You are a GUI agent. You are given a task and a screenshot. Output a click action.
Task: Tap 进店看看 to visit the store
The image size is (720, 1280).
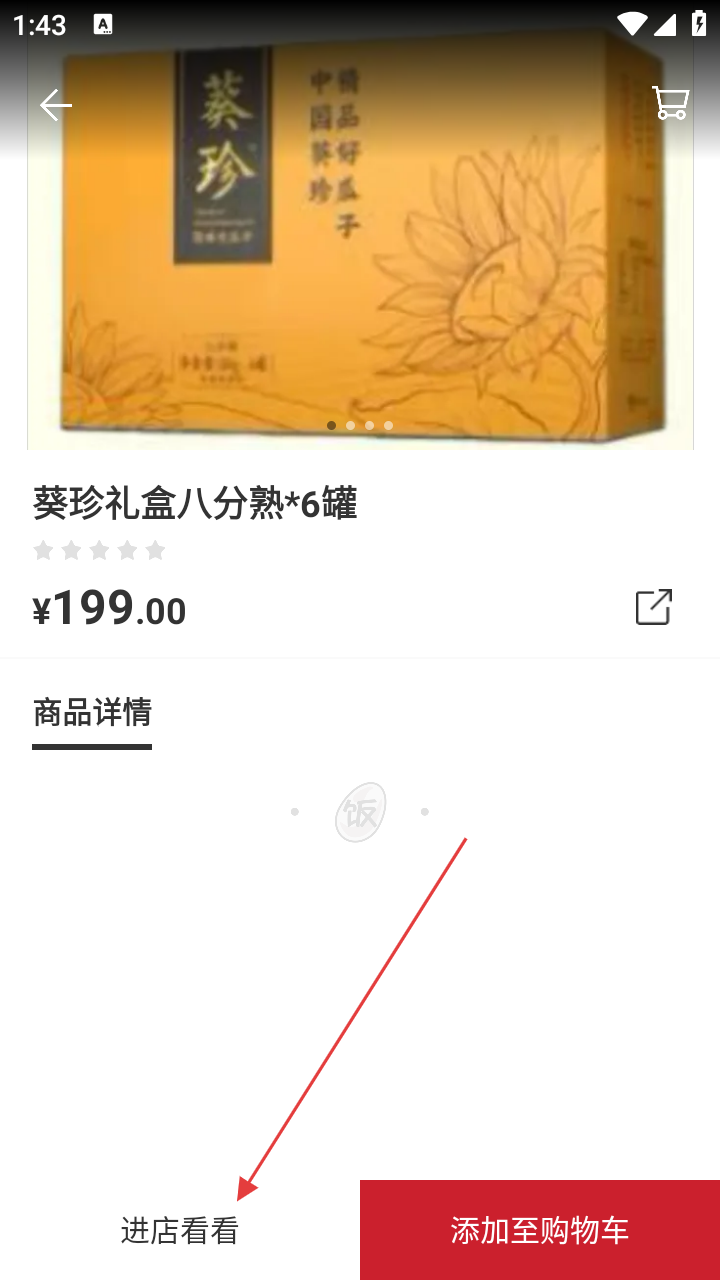coord(180,1230)
